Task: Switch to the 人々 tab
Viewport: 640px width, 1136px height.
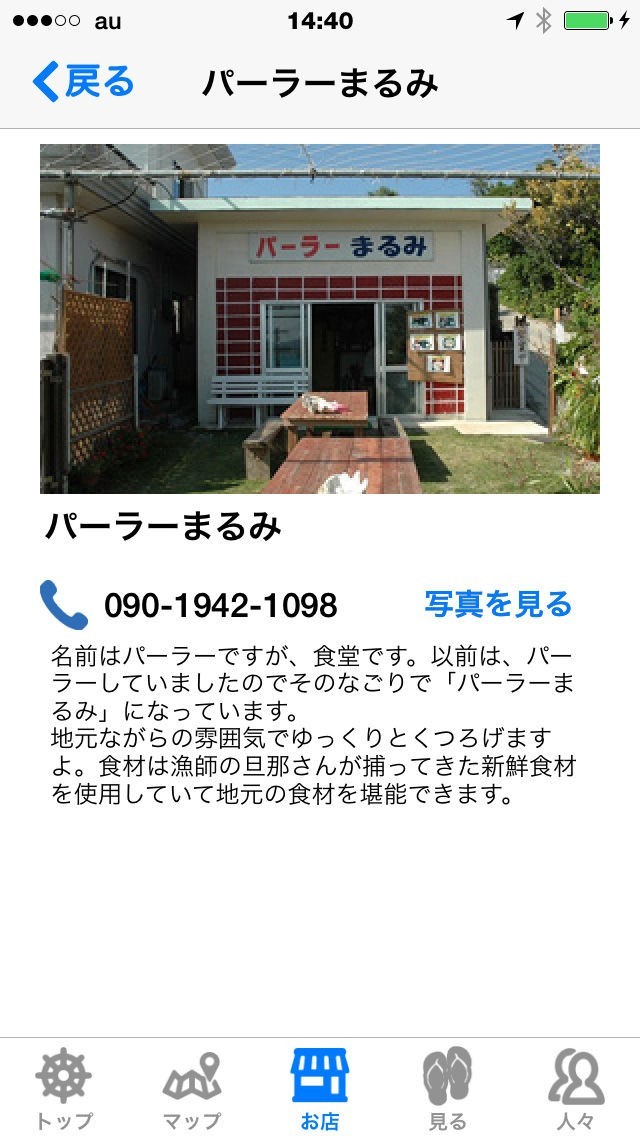Action: (576, 1088)
